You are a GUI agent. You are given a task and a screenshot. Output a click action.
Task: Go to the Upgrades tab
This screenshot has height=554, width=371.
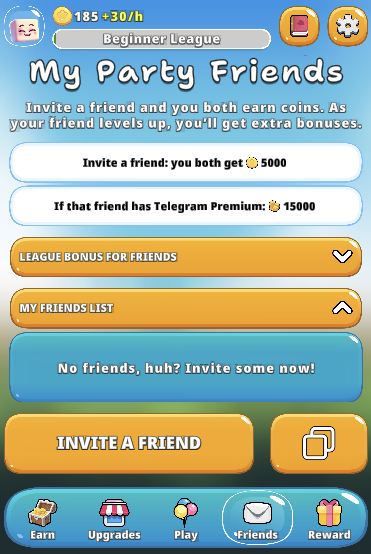coord(114,519)
